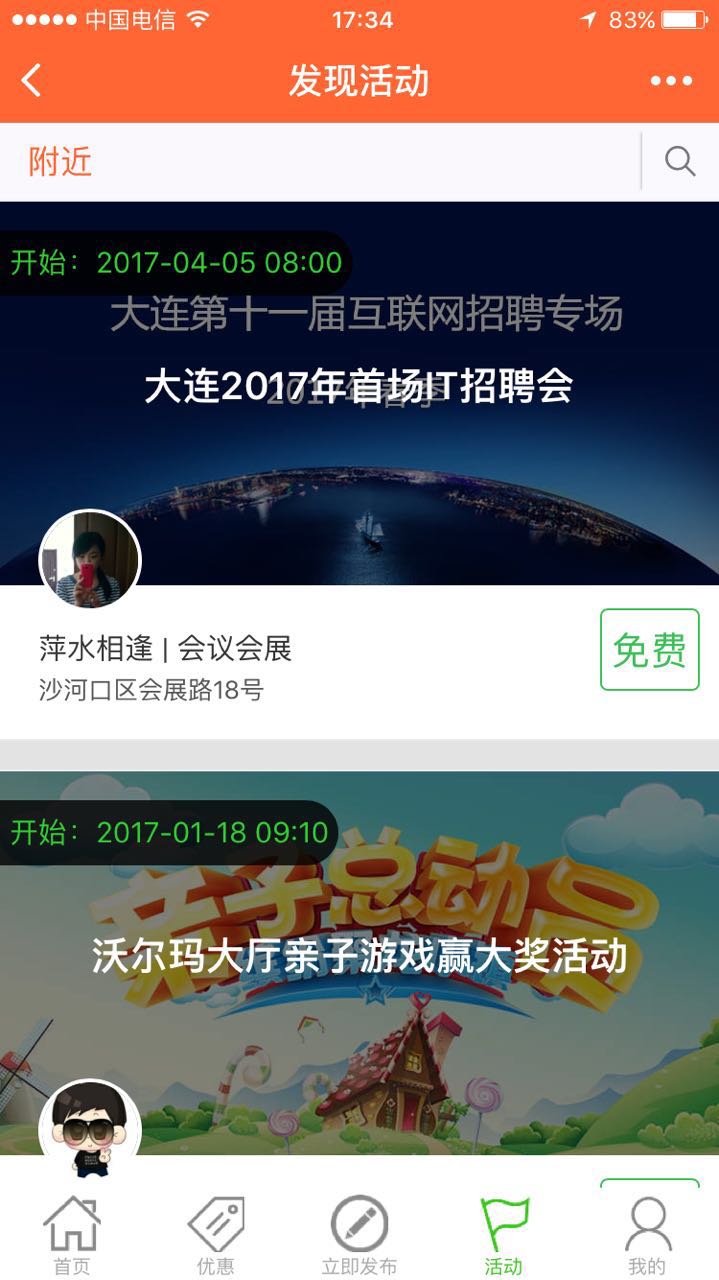
Task: Select the 活动 tab
Action: (503, 1235)
